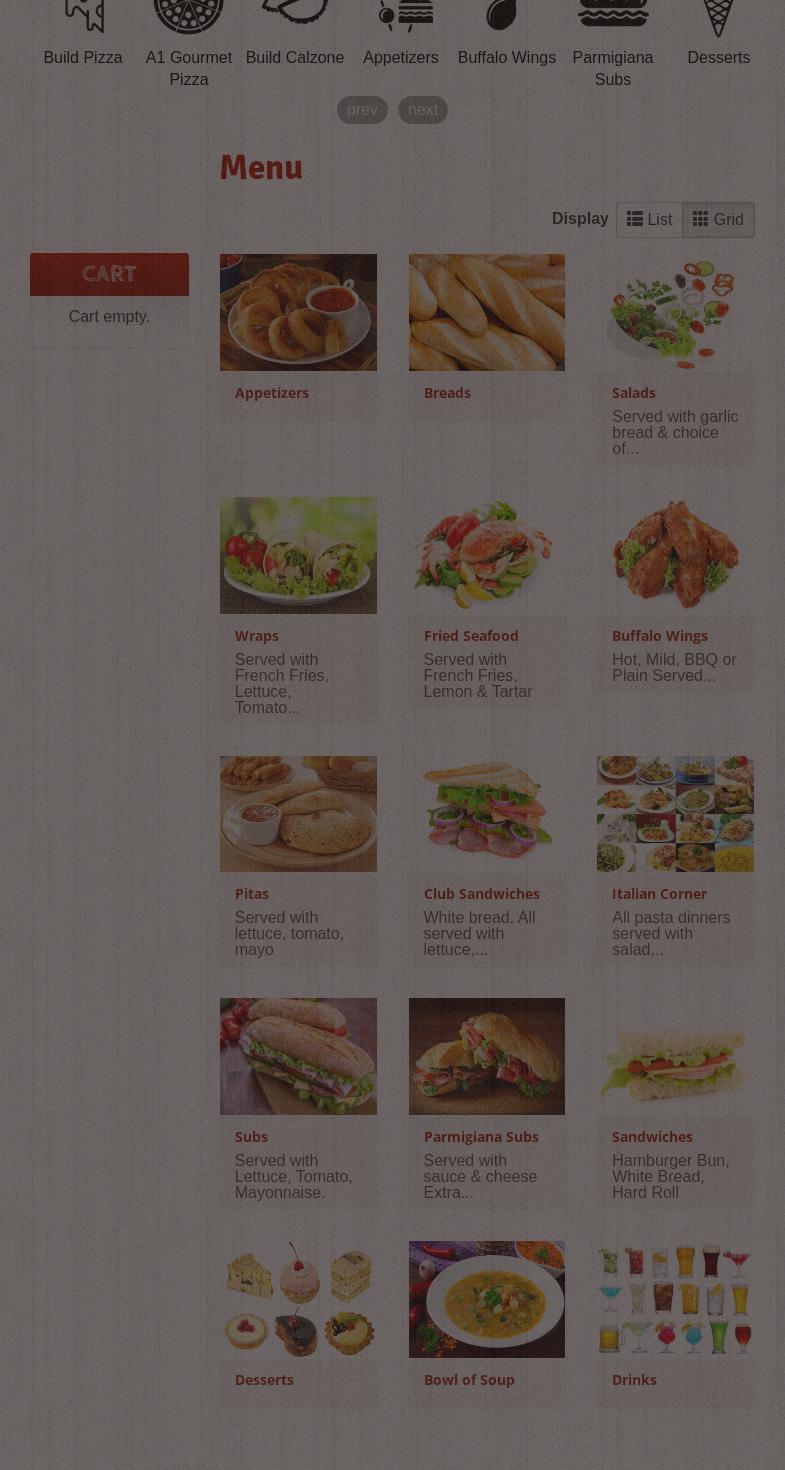Click the Drinks image thumbnail

tap(675, 1299)
